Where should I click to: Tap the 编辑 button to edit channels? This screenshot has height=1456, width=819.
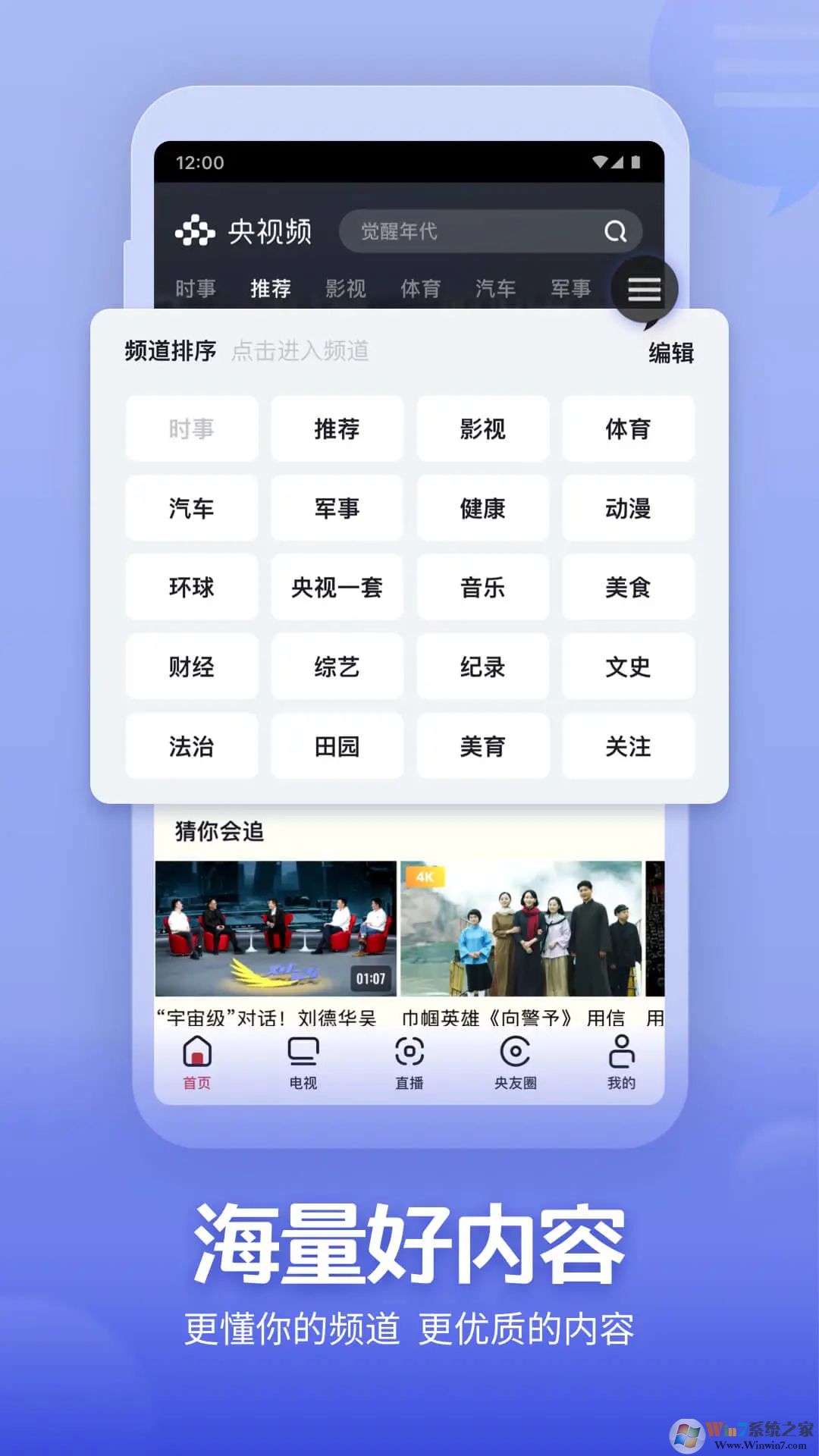pos(671,352)
